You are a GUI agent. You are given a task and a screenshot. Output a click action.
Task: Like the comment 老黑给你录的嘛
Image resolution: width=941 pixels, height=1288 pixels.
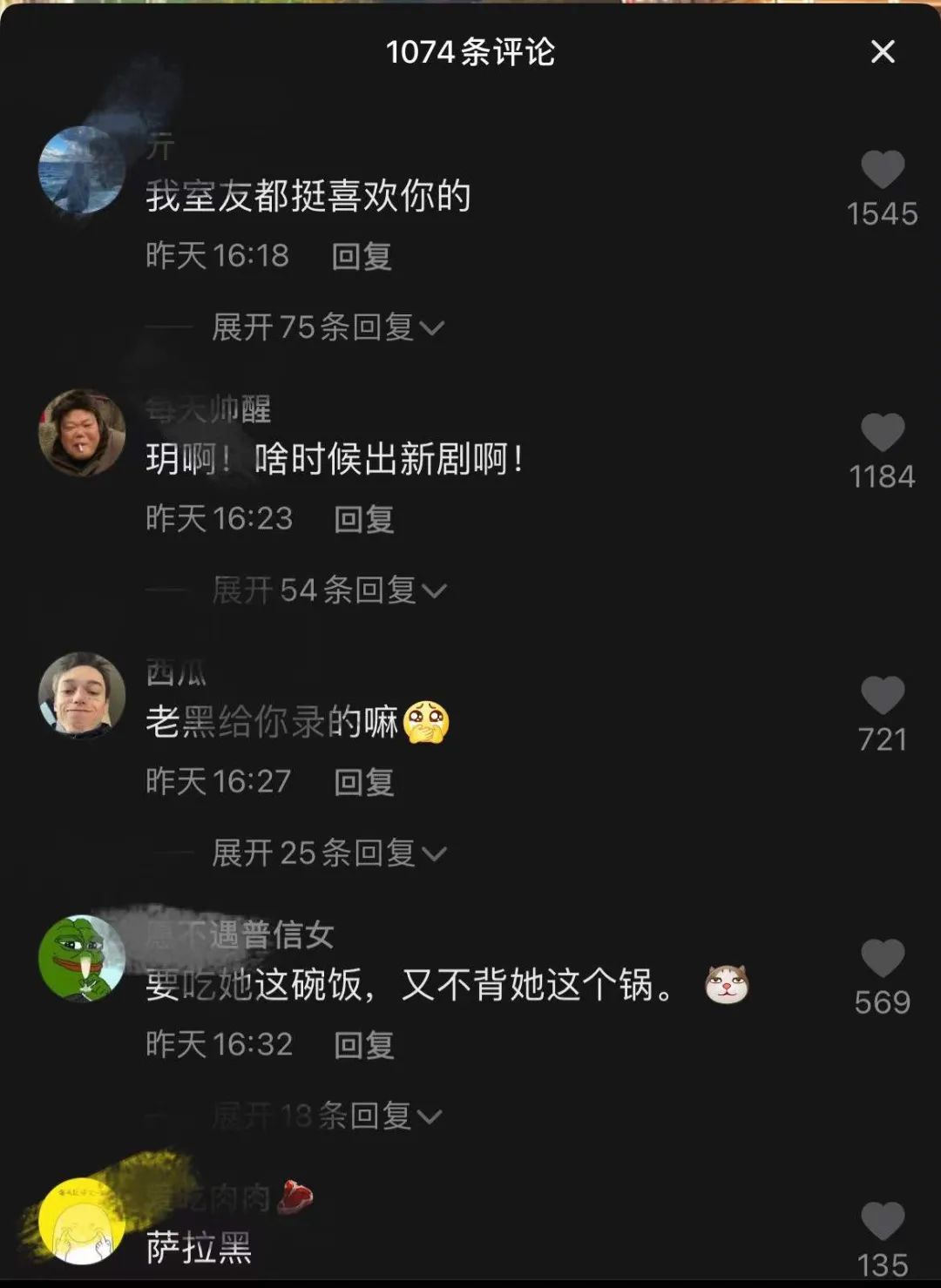point(882,696)
